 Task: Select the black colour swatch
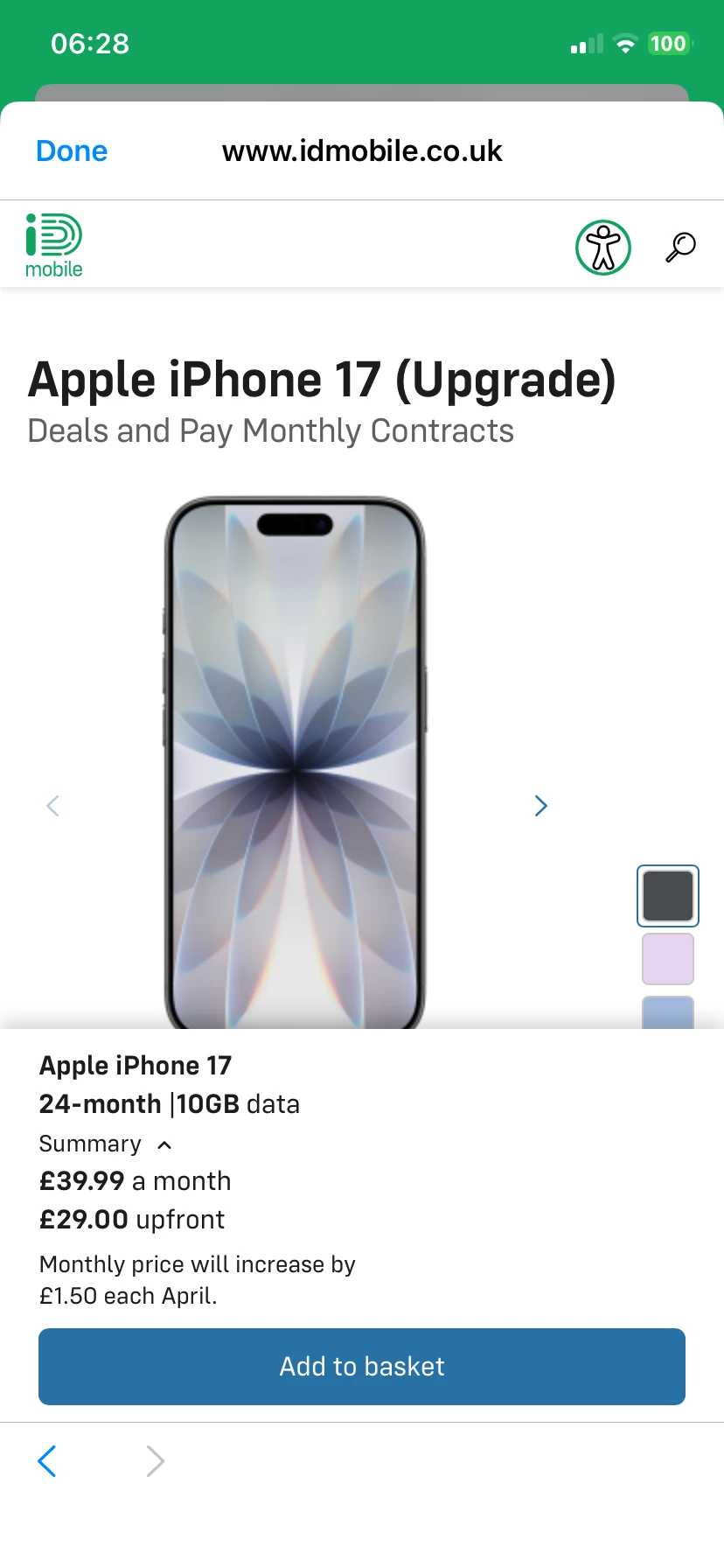pyautogui.click(x=668, y=896)
